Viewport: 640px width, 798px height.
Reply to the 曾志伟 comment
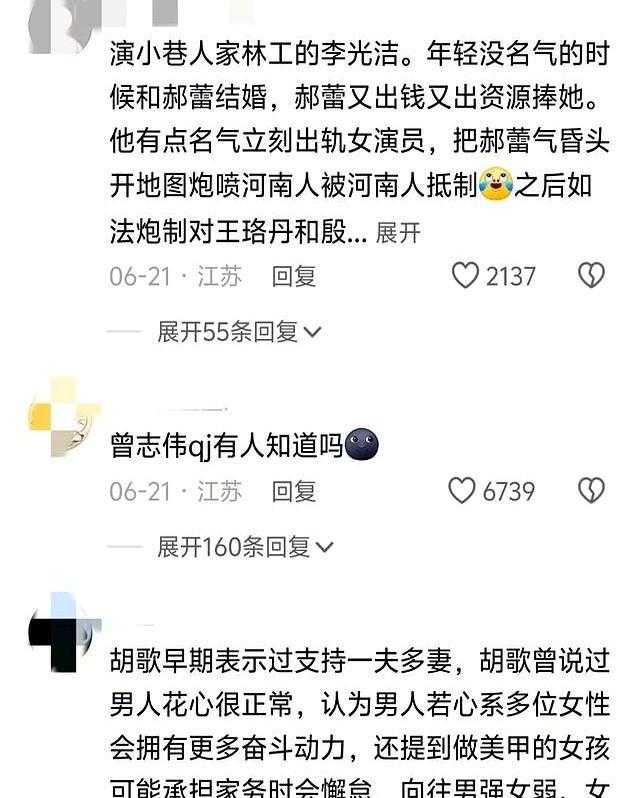coord(294,492)
